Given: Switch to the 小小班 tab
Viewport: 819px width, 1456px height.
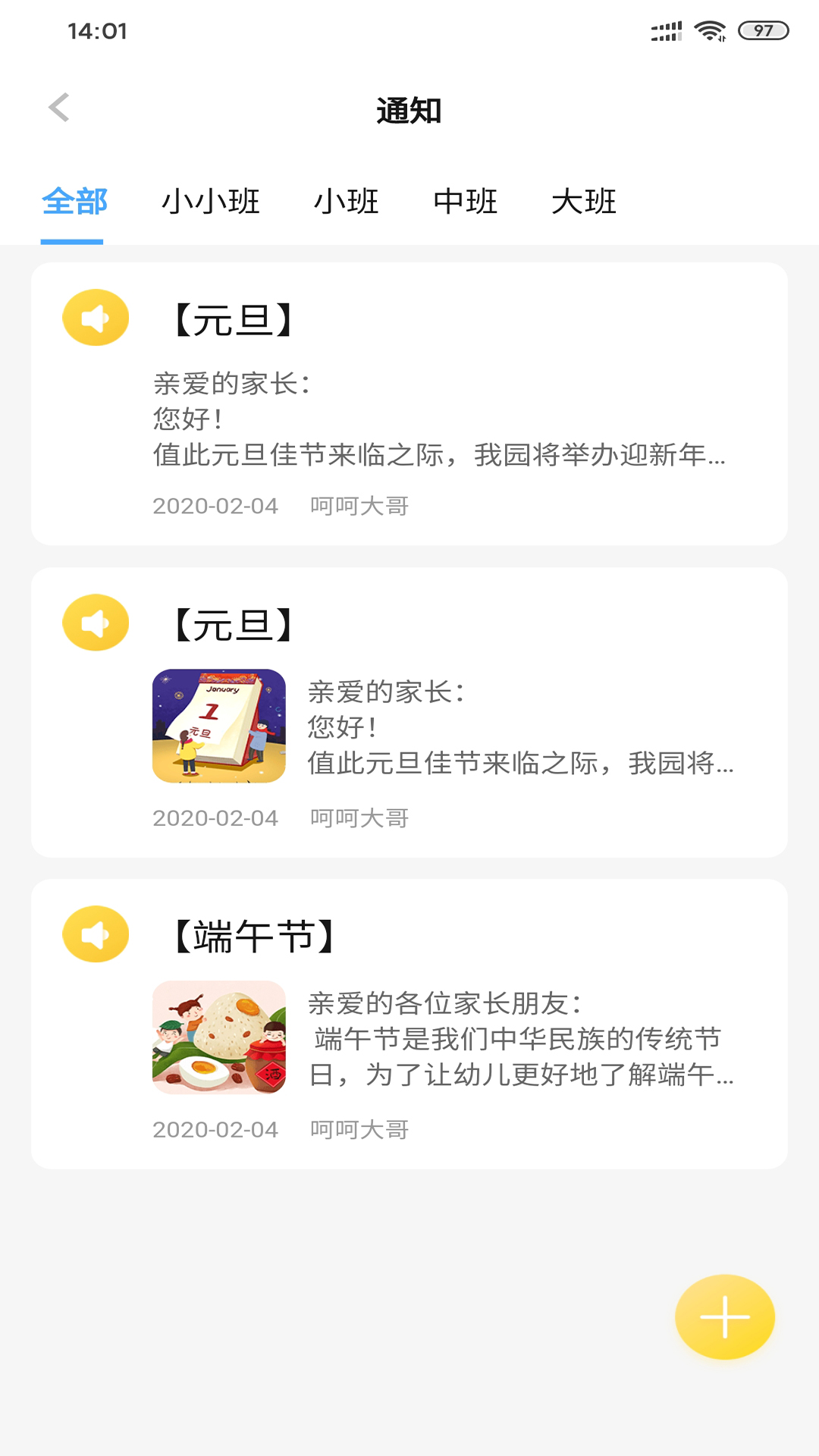Looking at the screenshot, I should point(211,202).
